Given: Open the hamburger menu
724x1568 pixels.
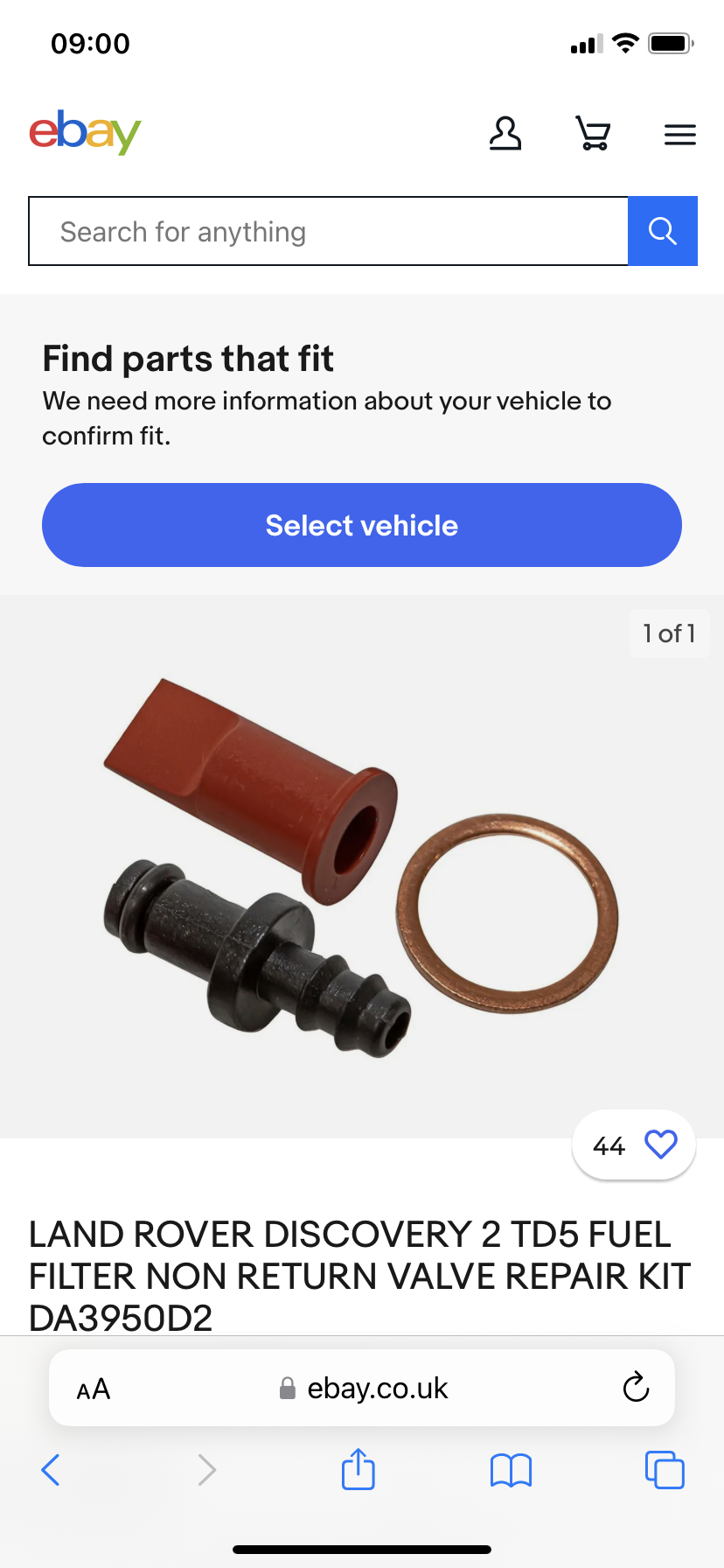Looking at the screenshot, I should [679, 135].
